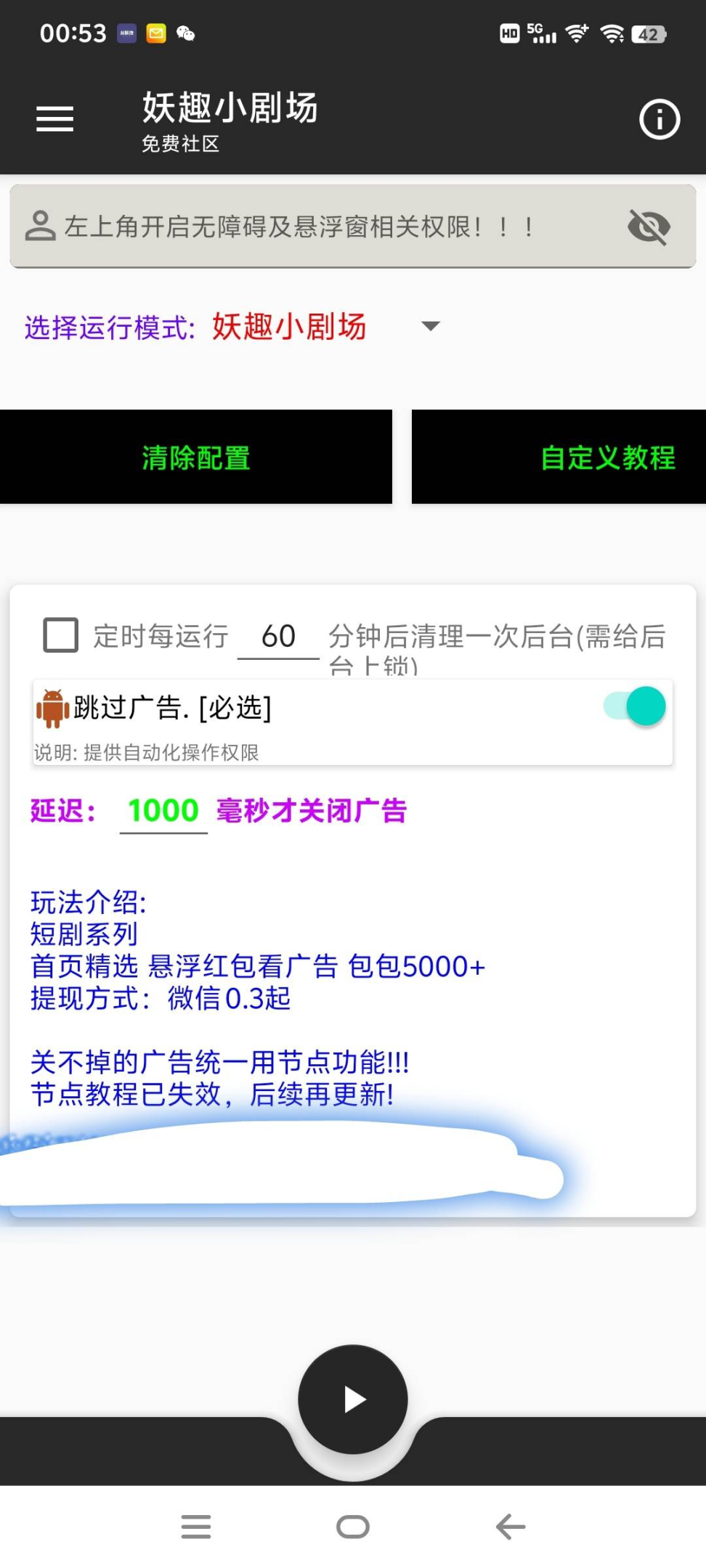Go back with system back arrow

[510, 1527]
